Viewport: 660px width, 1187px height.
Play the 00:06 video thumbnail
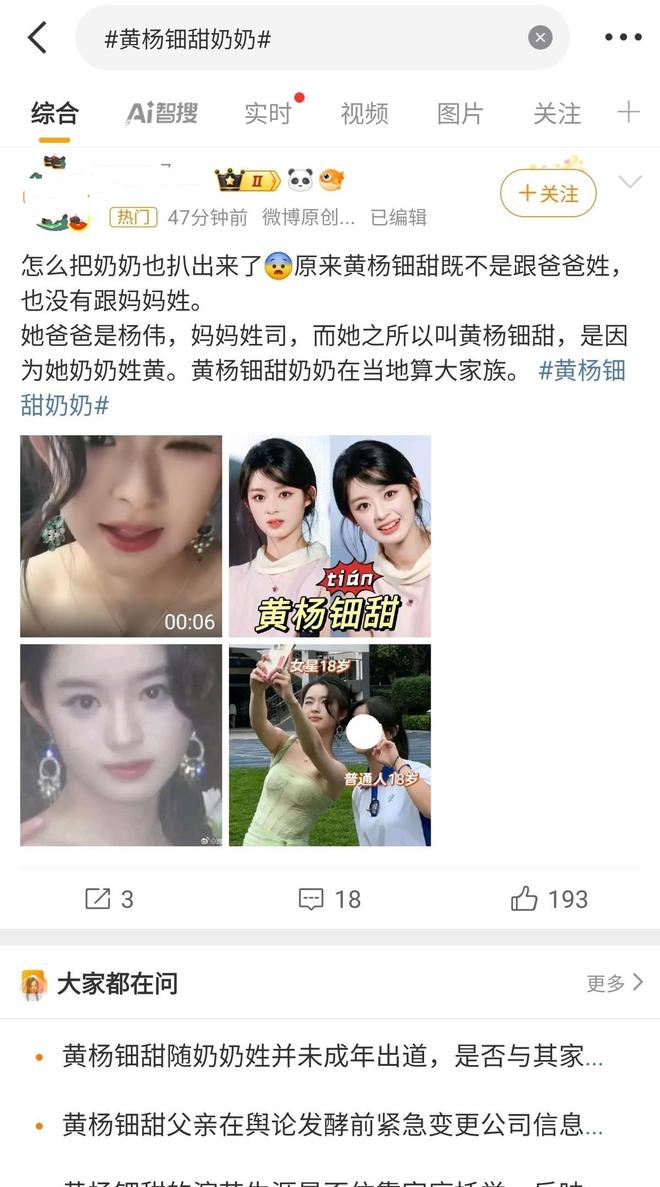(x=121, y=535)
